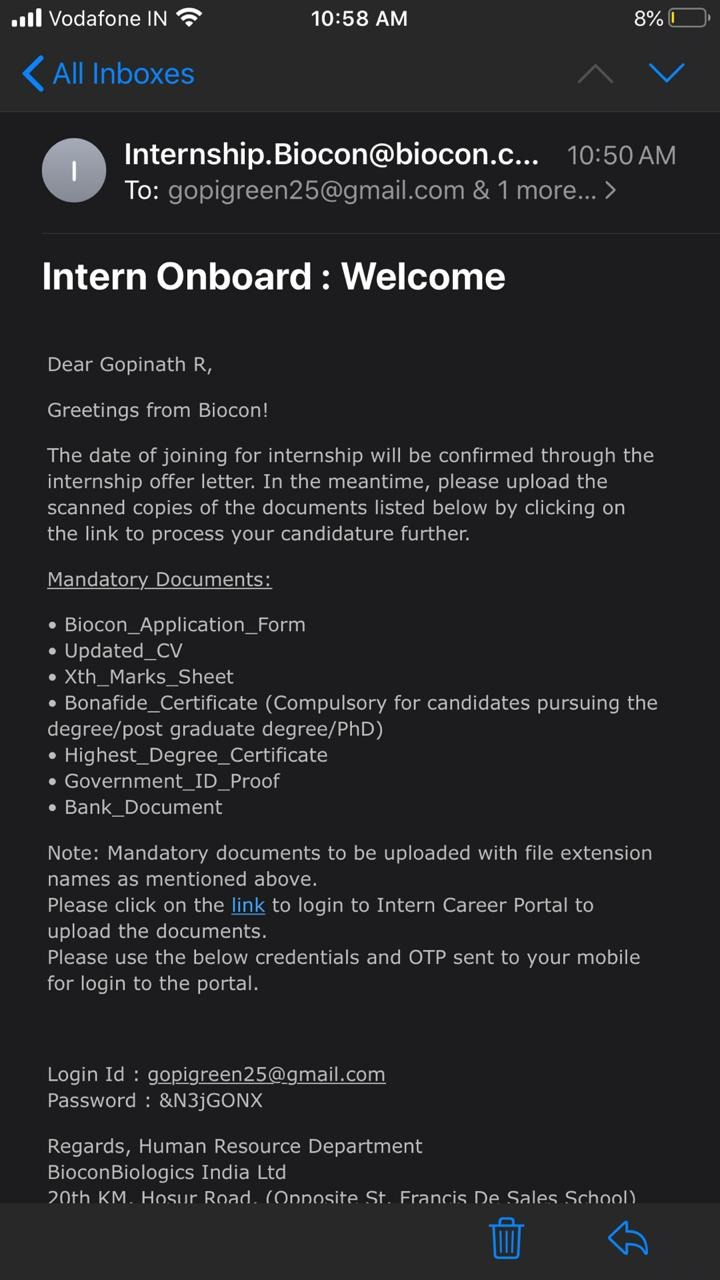
Task: Delete this email with the trash icon
Action: [x=507, y=1238]
